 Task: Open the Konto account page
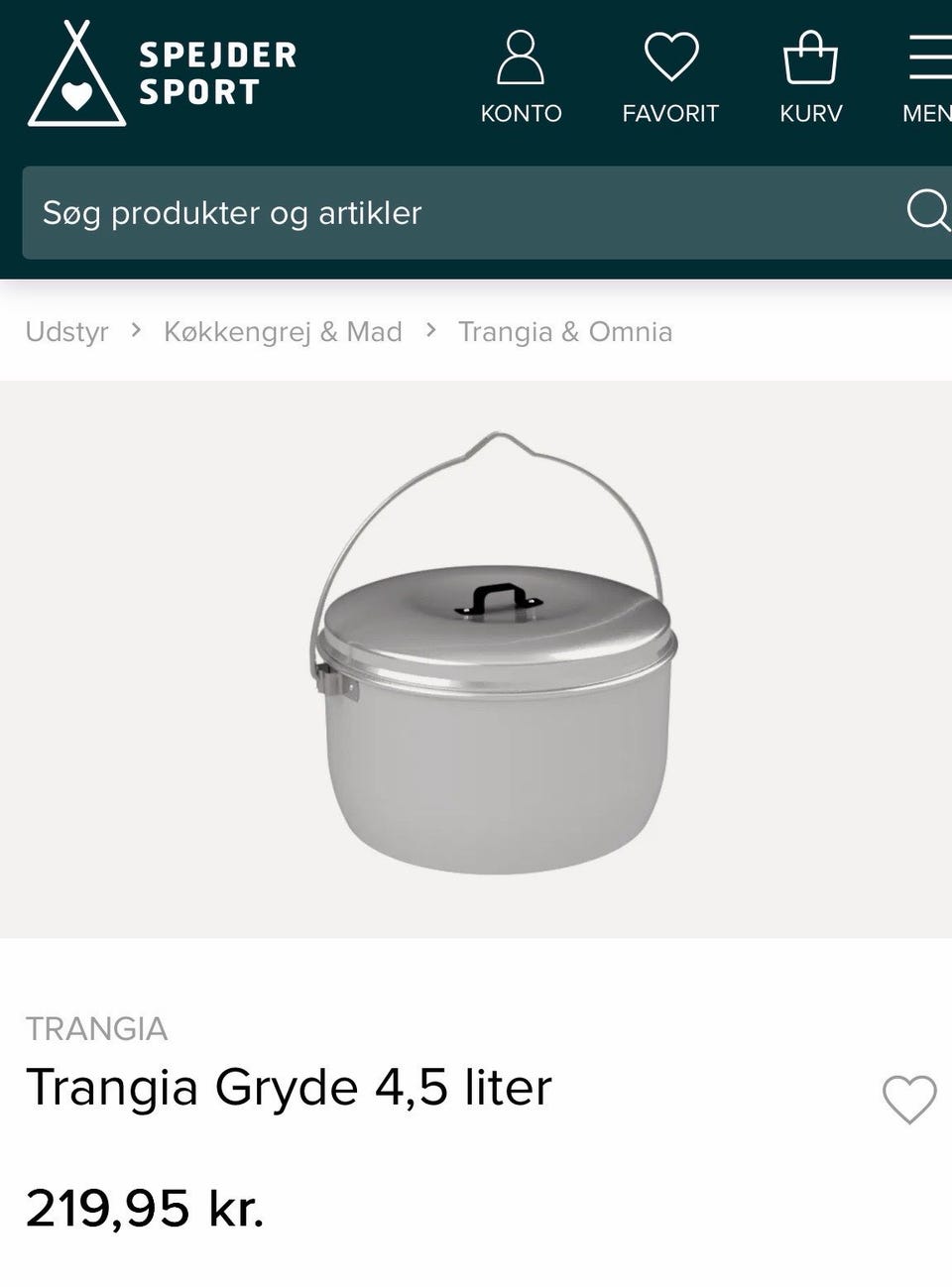point(521,77)
